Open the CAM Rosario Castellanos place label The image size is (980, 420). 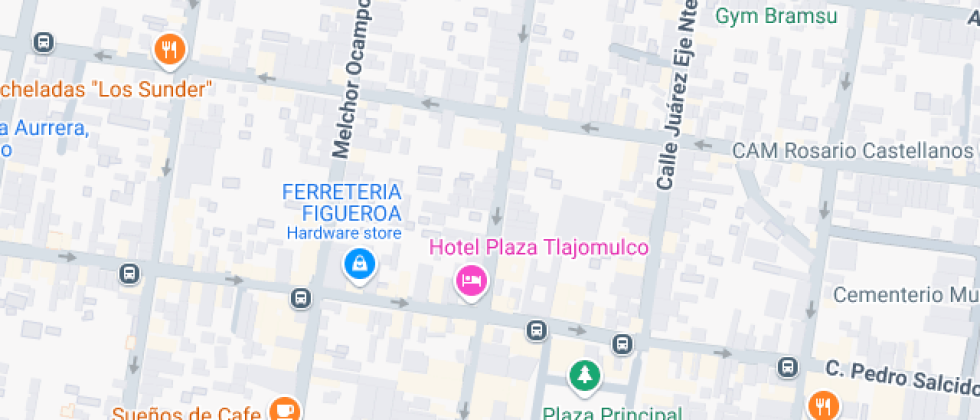pos(853,150)
